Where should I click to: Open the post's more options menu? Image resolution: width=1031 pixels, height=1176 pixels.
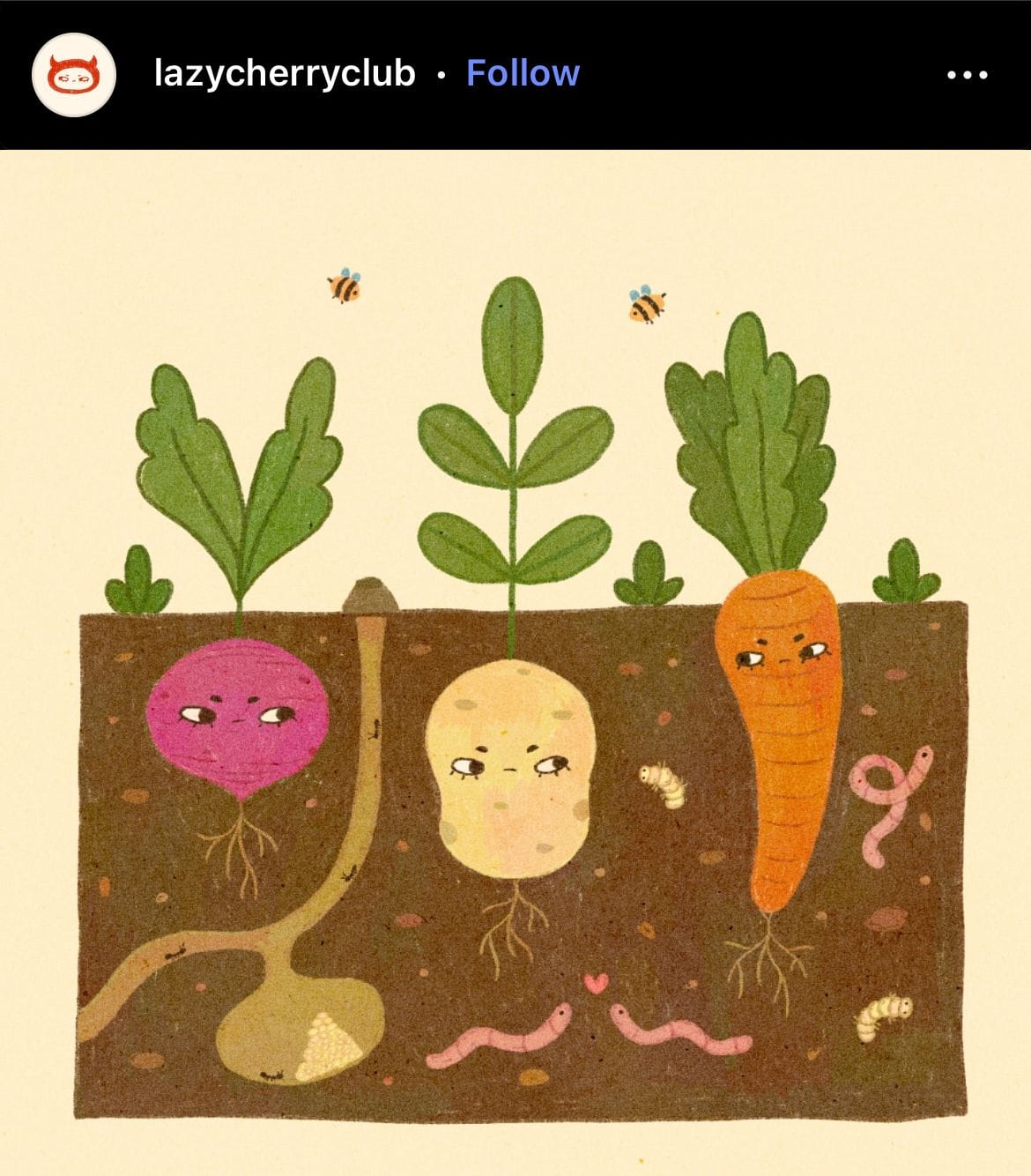[967, 76]
